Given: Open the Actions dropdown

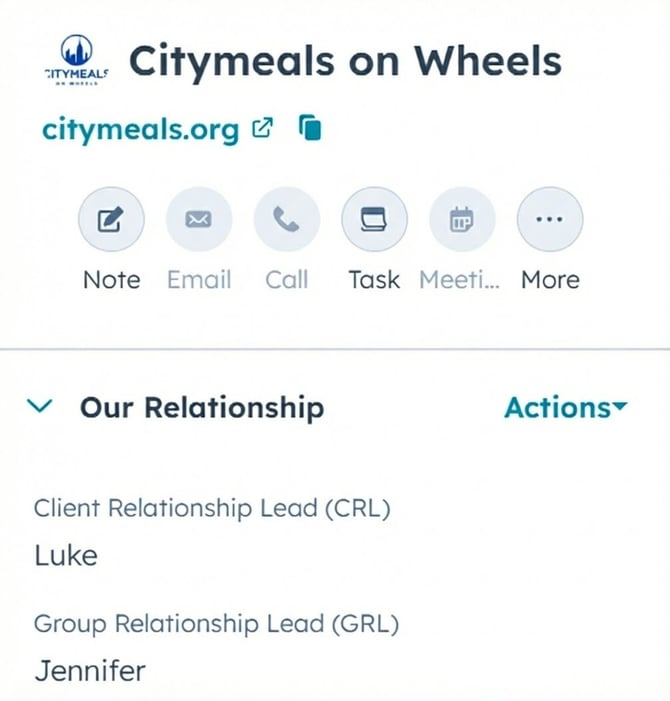Looking at the screenshot, I should click(565, 408).
